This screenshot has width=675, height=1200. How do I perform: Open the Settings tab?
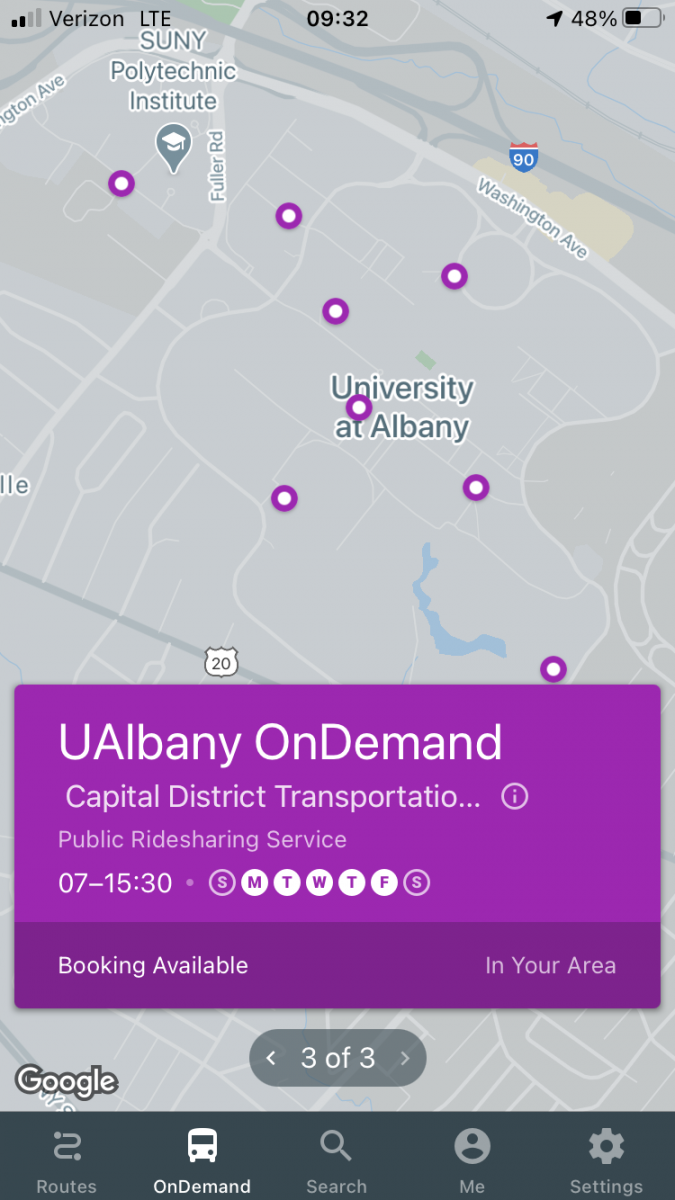pos(606,1160)
